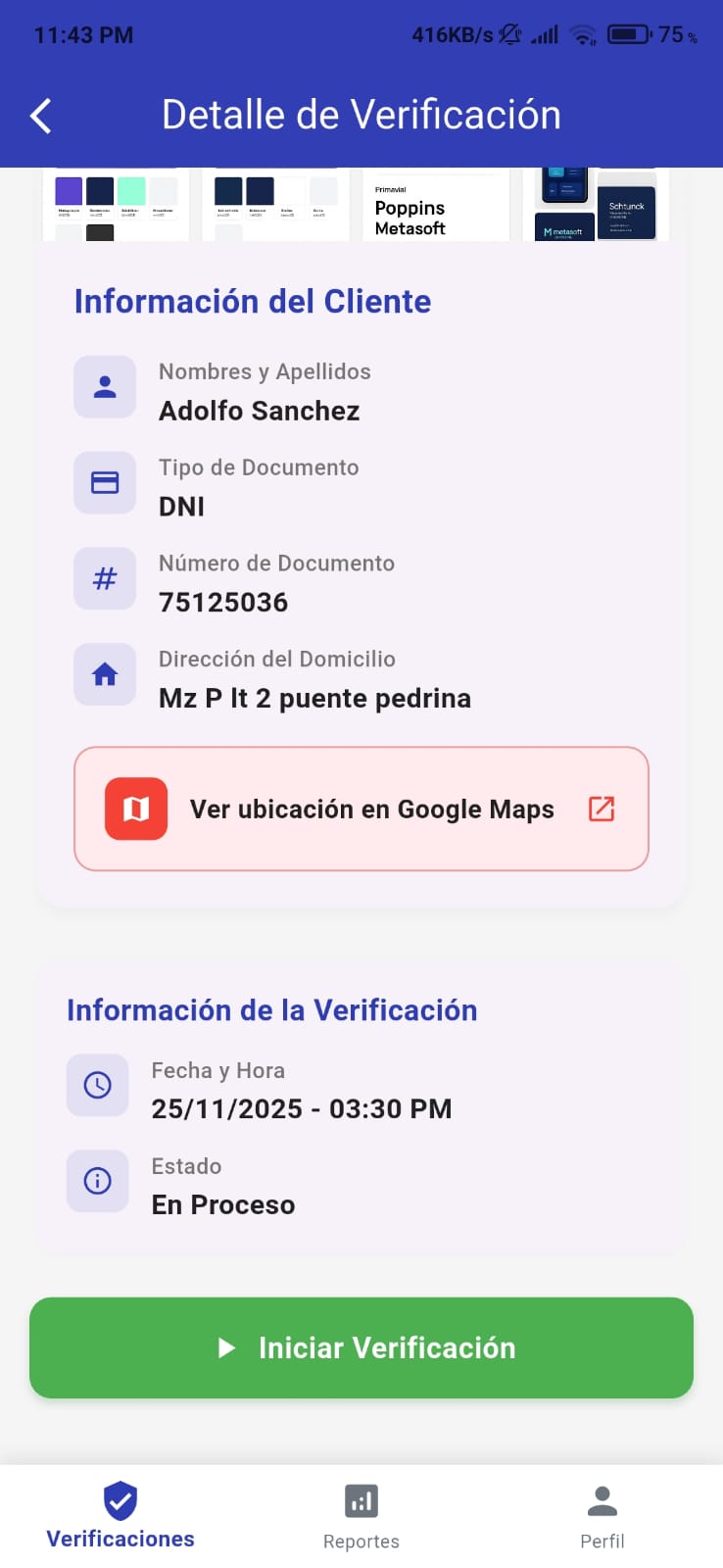
Task: Click the clock icon beside Fecha y Hora
Action: point(98,1085)
